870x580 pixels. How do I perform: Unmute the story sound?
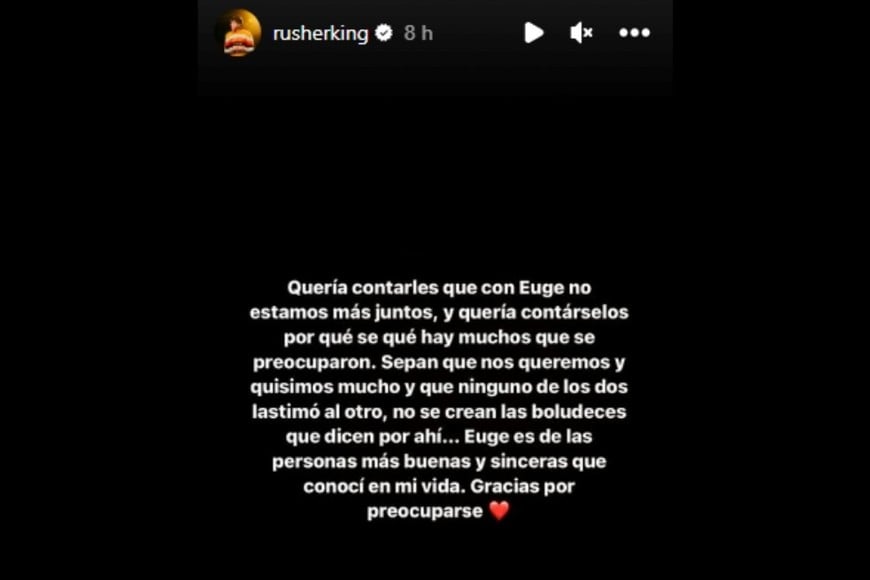[581, 33]
